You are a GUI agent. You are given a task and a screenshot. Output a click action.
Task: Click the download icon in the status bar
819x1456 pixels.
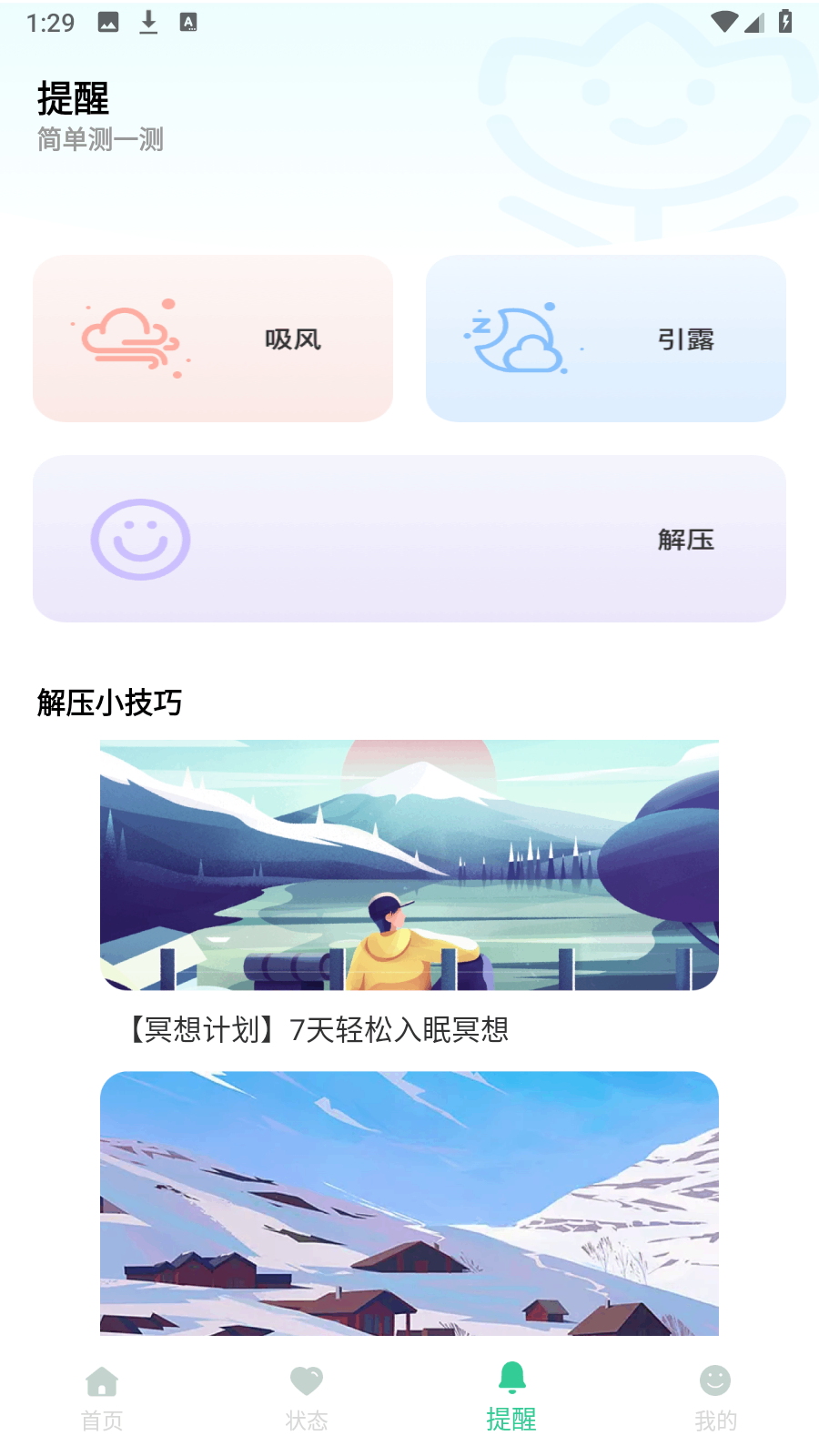tap(148, 23)
